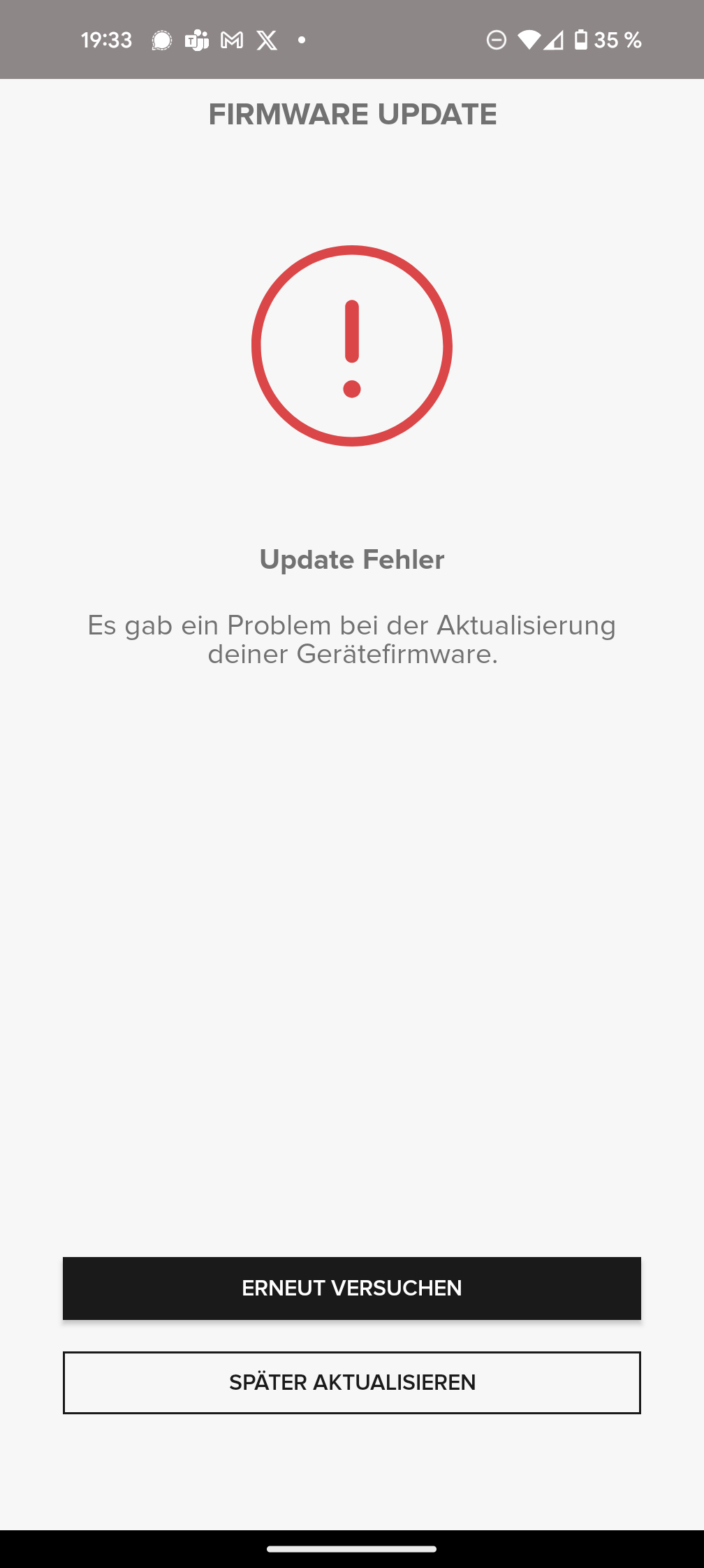Tap the Erneut Versuchen button

352,1288
